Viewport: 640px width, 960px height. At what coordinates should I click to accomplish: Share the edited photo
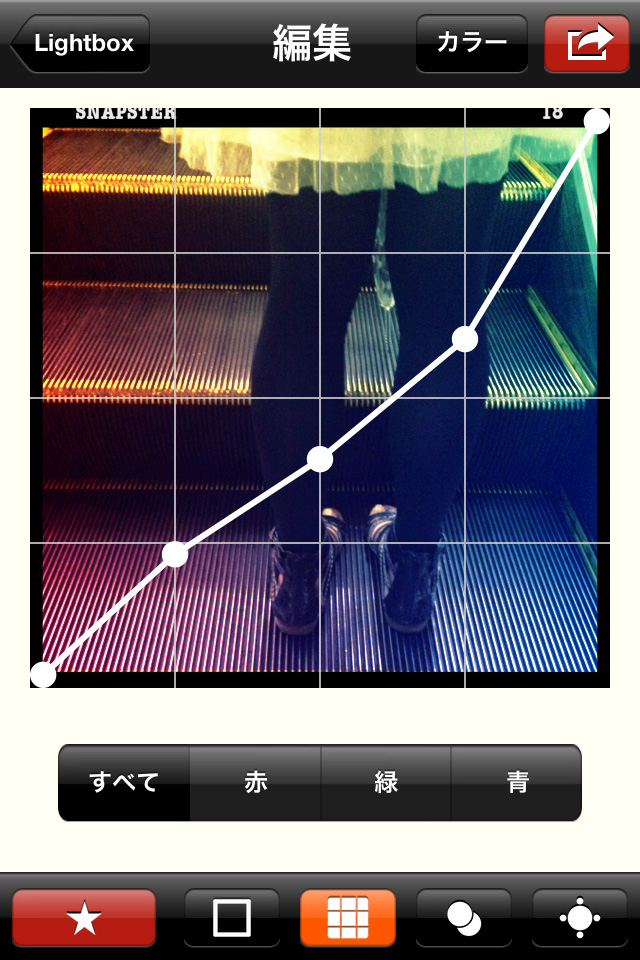587,44
